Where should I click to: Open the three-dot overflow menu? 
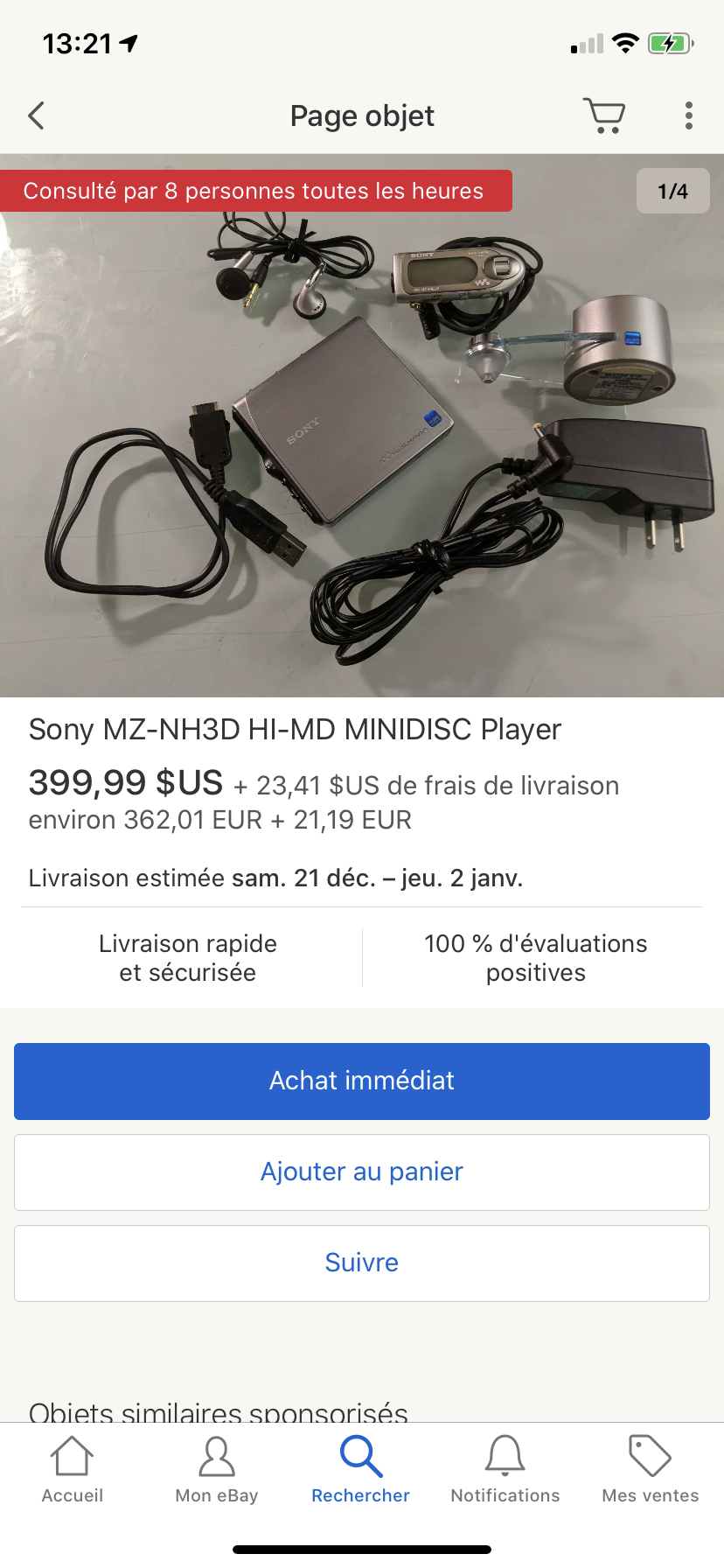(689, 115)
